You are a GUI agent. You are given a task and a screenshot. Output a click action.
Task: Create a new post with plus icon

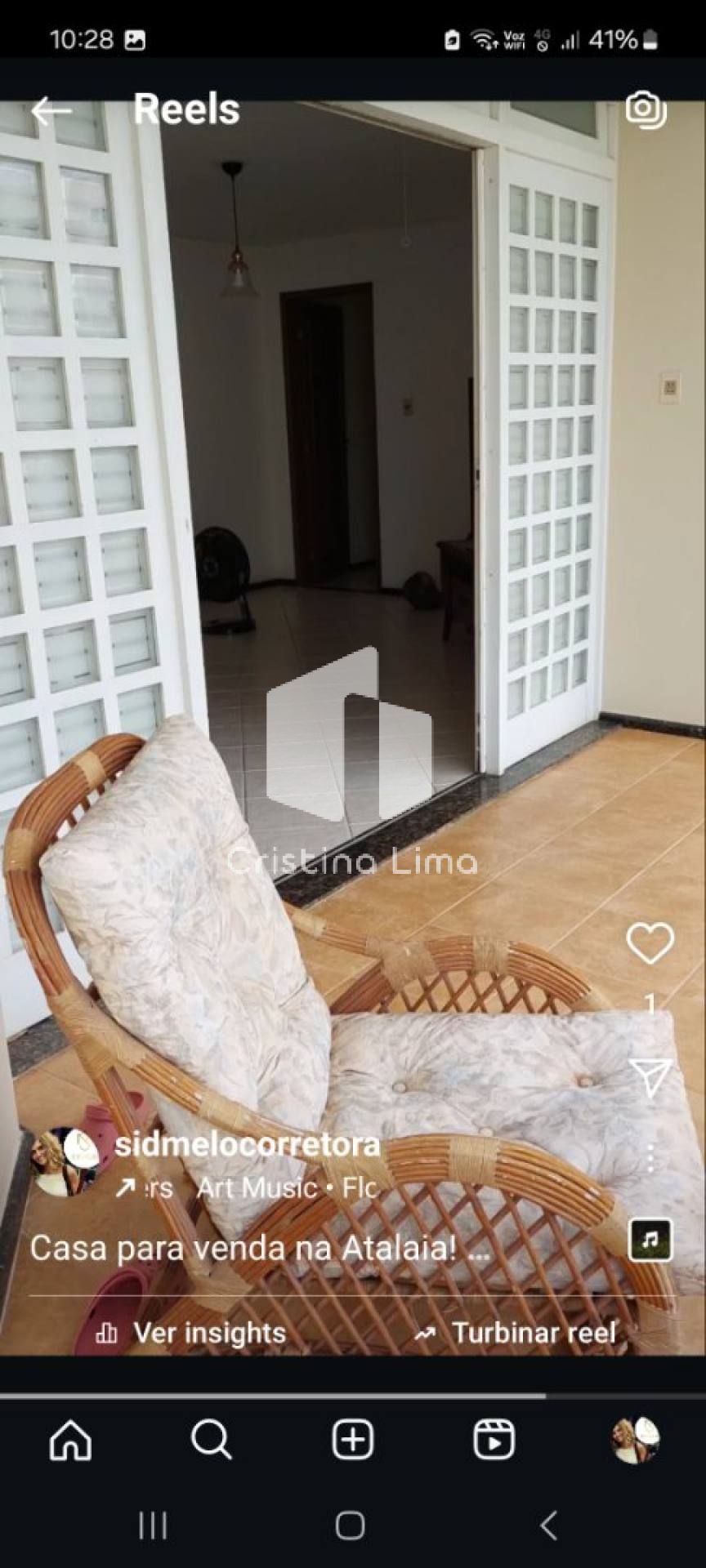353,1439
